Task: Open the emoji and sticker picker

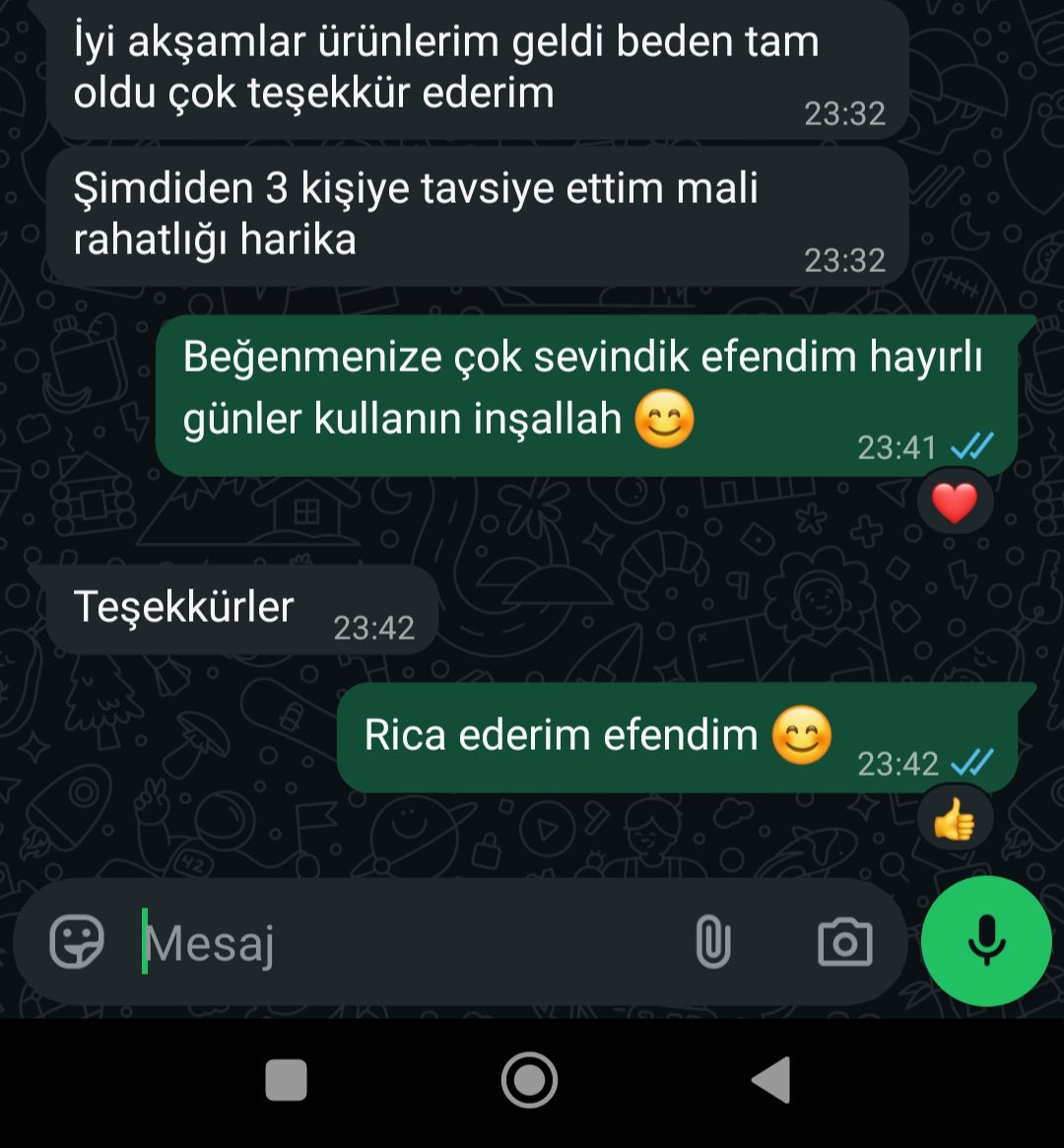Action: [x=77, y=942]
